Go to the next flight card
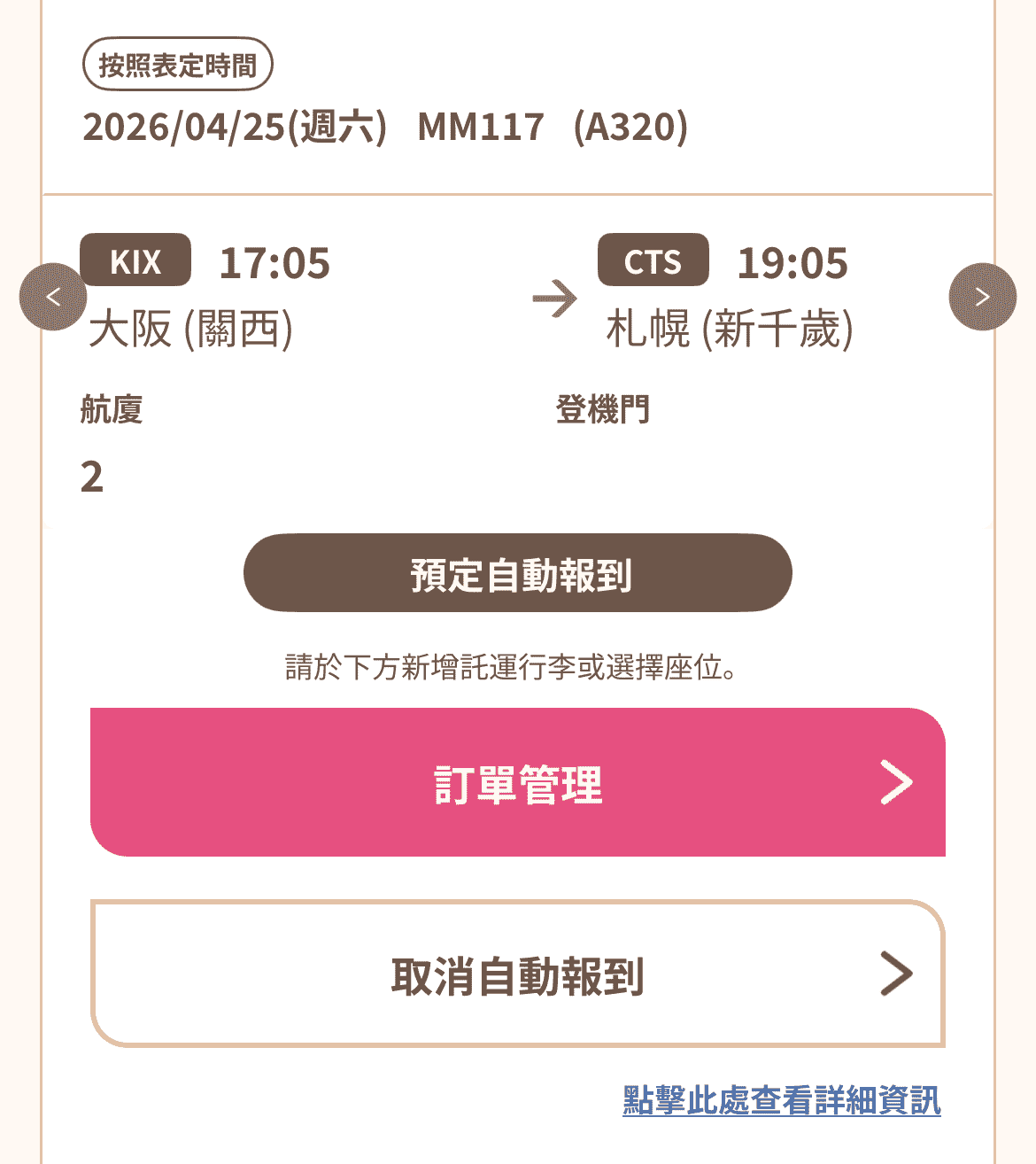Screen dimensions: 1036x1164 (x=982, y=297)
